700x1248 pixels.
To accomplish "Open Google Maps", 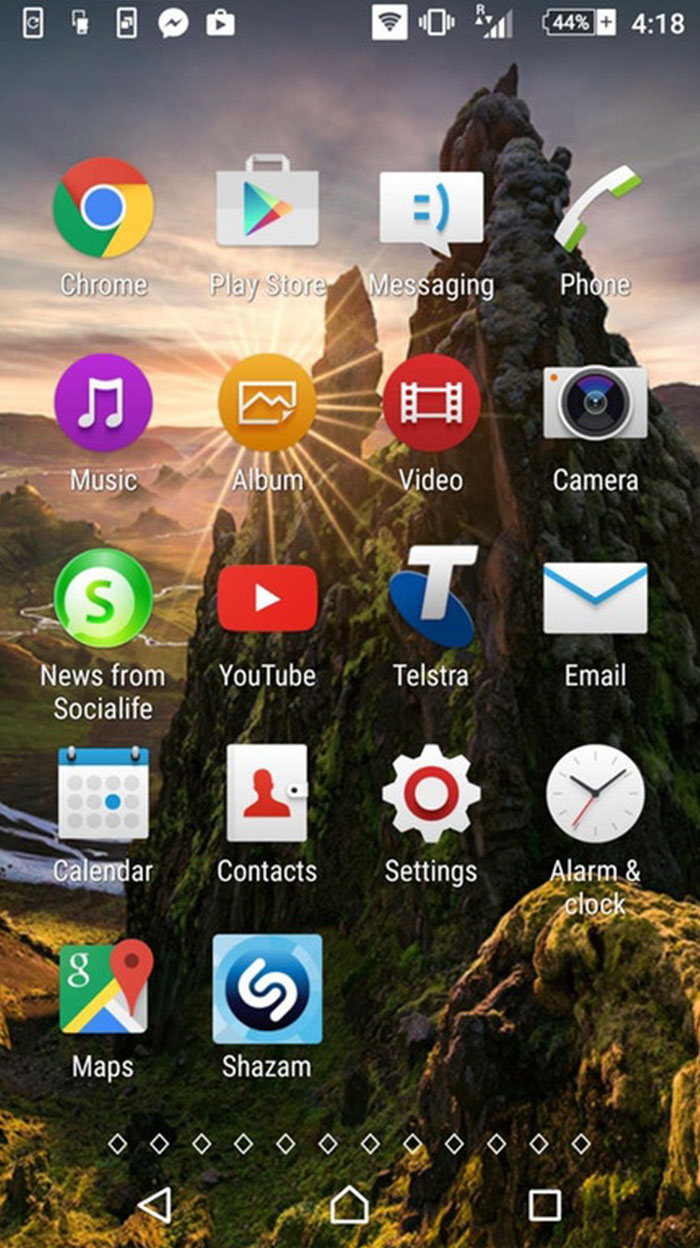I will [105, 988].
